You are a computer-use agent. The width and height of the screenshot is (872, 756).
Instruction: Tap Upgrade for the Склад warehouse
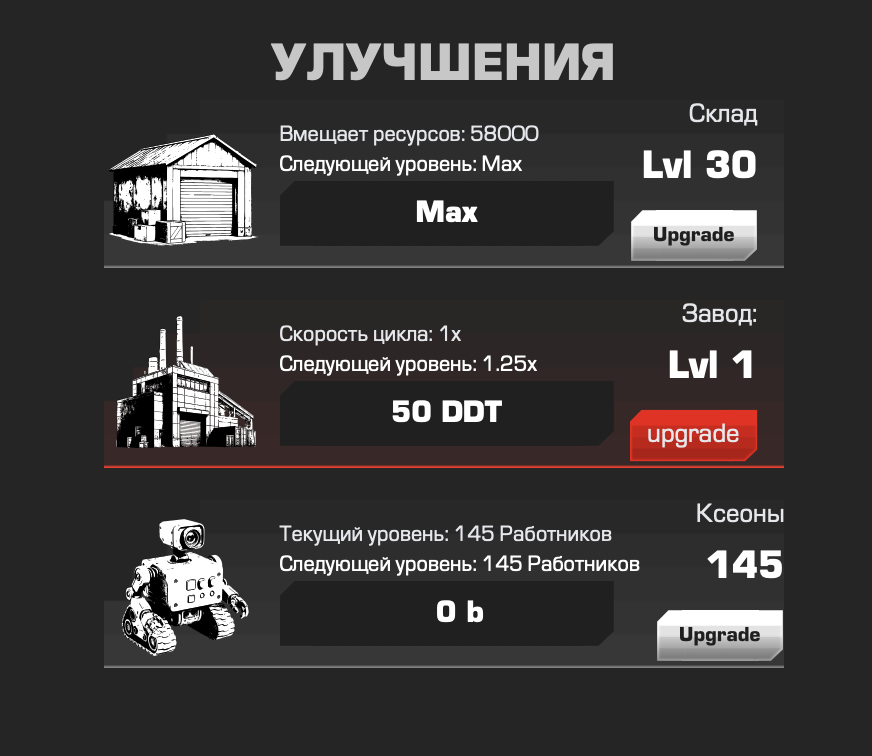pyautogui.click(x=693, y=236)
